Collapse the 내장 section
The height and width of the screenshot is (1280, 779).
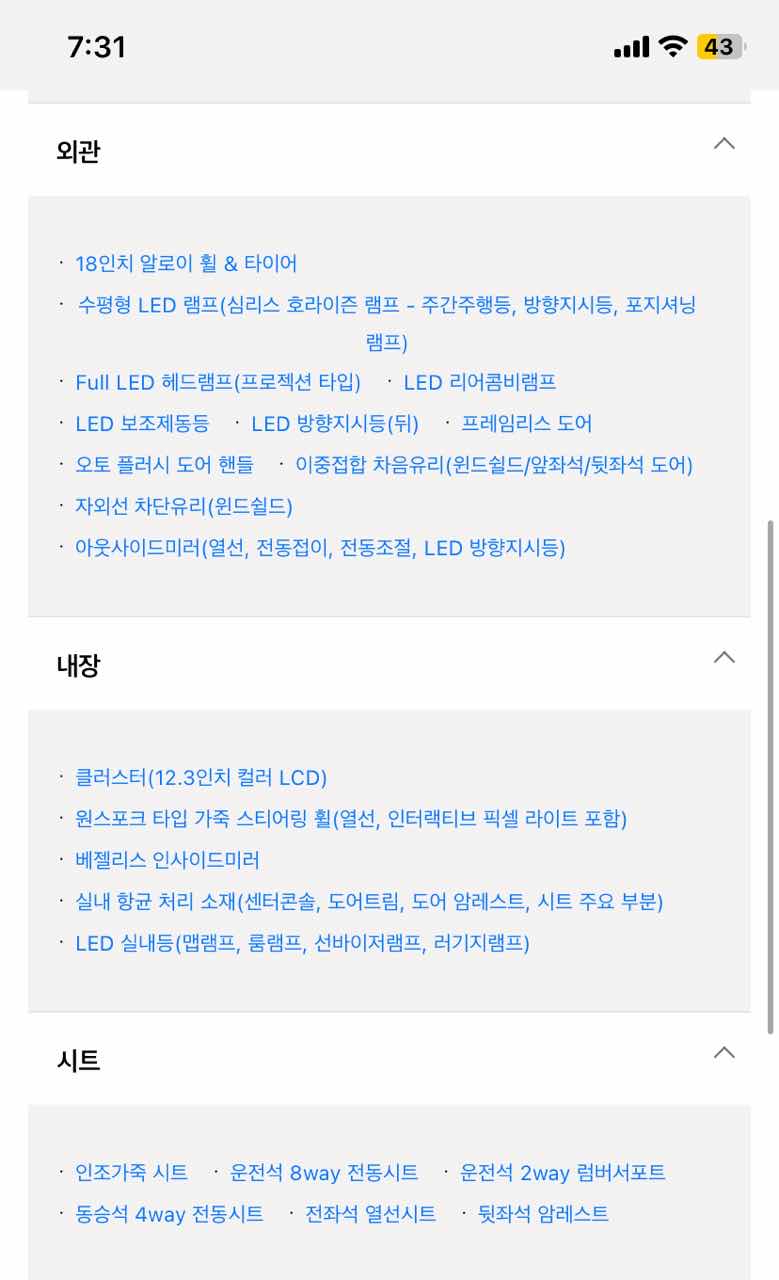723,658
